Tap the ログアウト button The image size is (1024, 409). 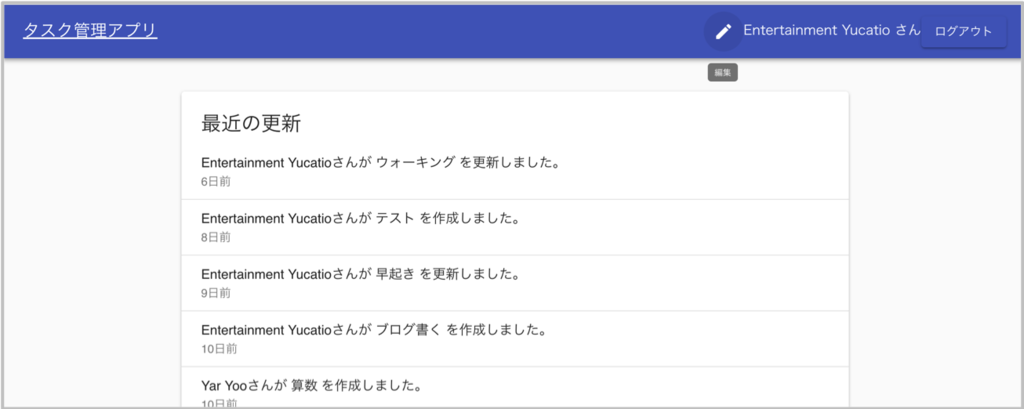tap(963, 31)
